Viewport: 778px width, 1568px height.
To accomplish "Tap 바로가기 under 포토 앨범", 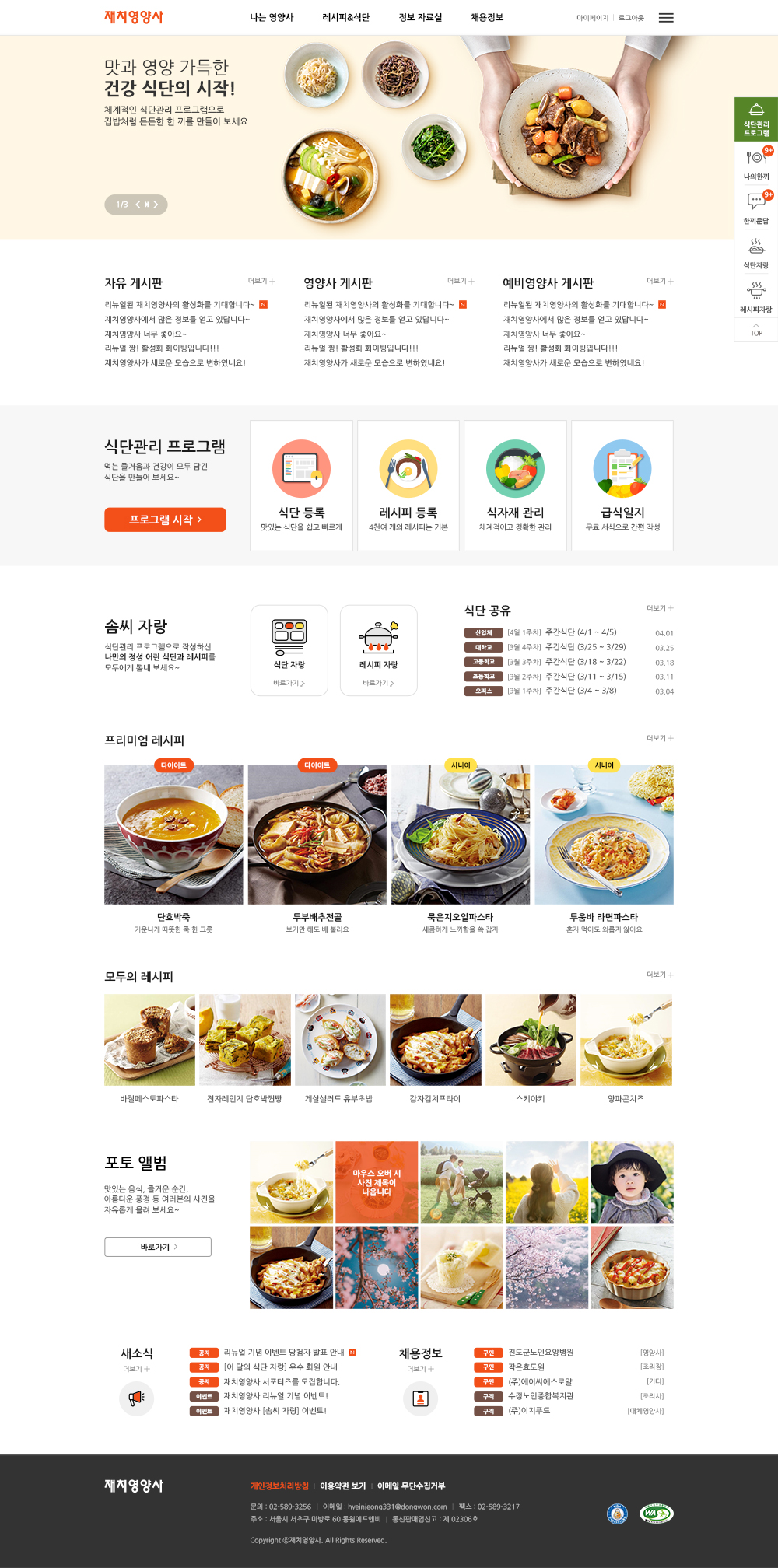I will click(158, 1247).
